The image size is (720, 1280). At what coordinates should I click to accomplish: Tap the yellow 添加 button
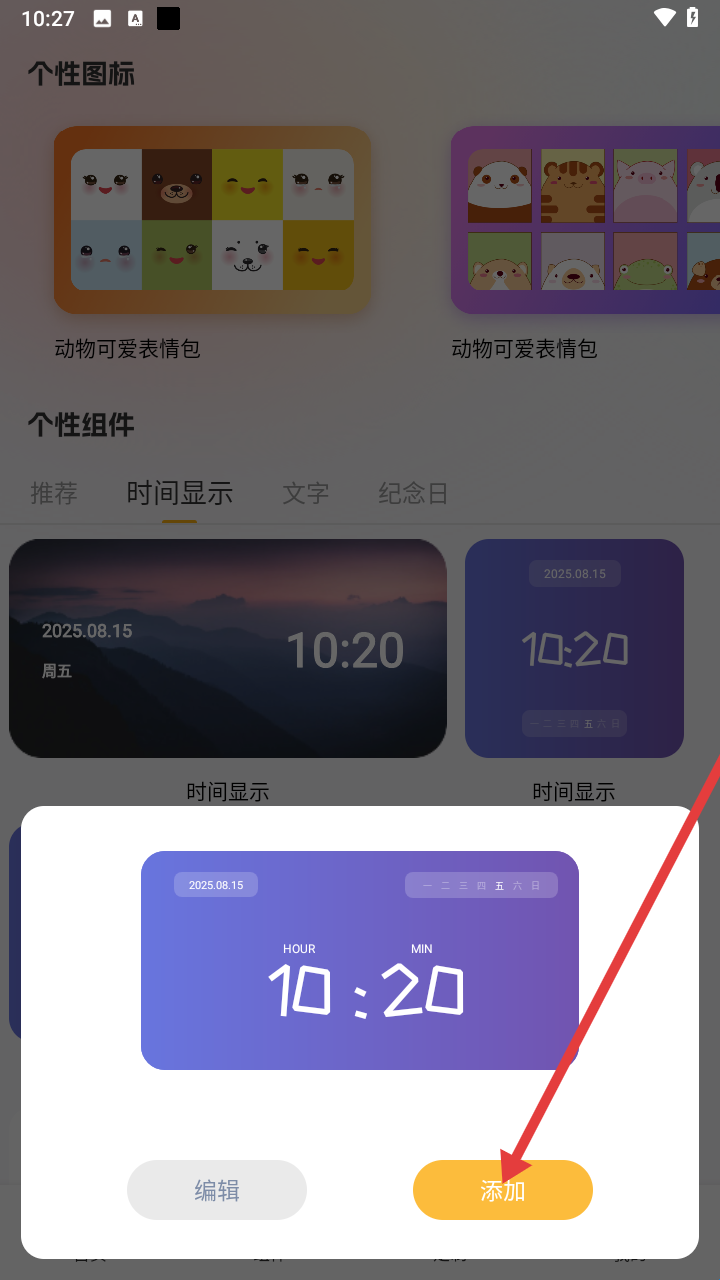(x=503, y=1190)
